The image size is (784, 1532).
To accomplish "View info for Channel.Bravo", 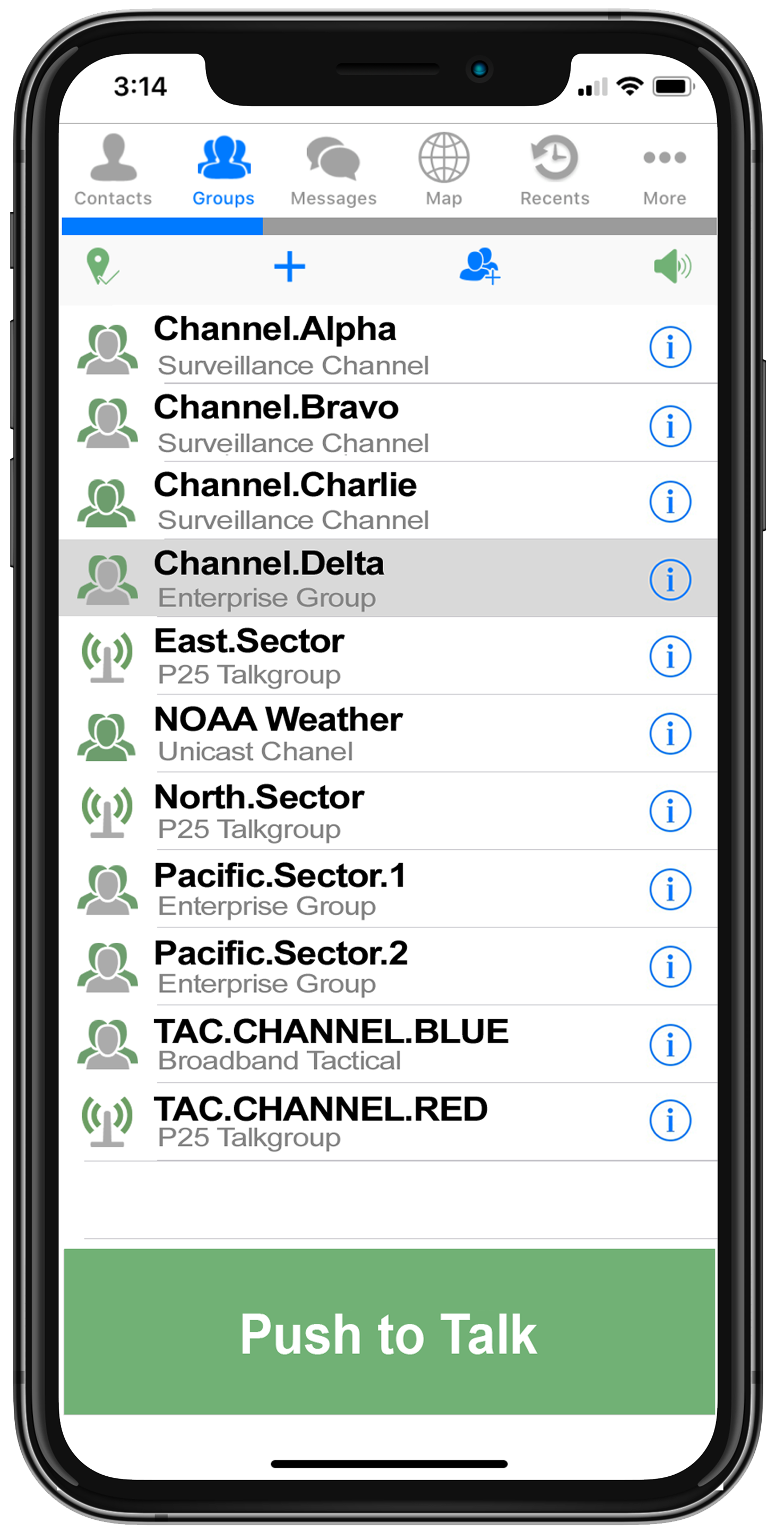I will pyautogui.click(x=670, y=426).
